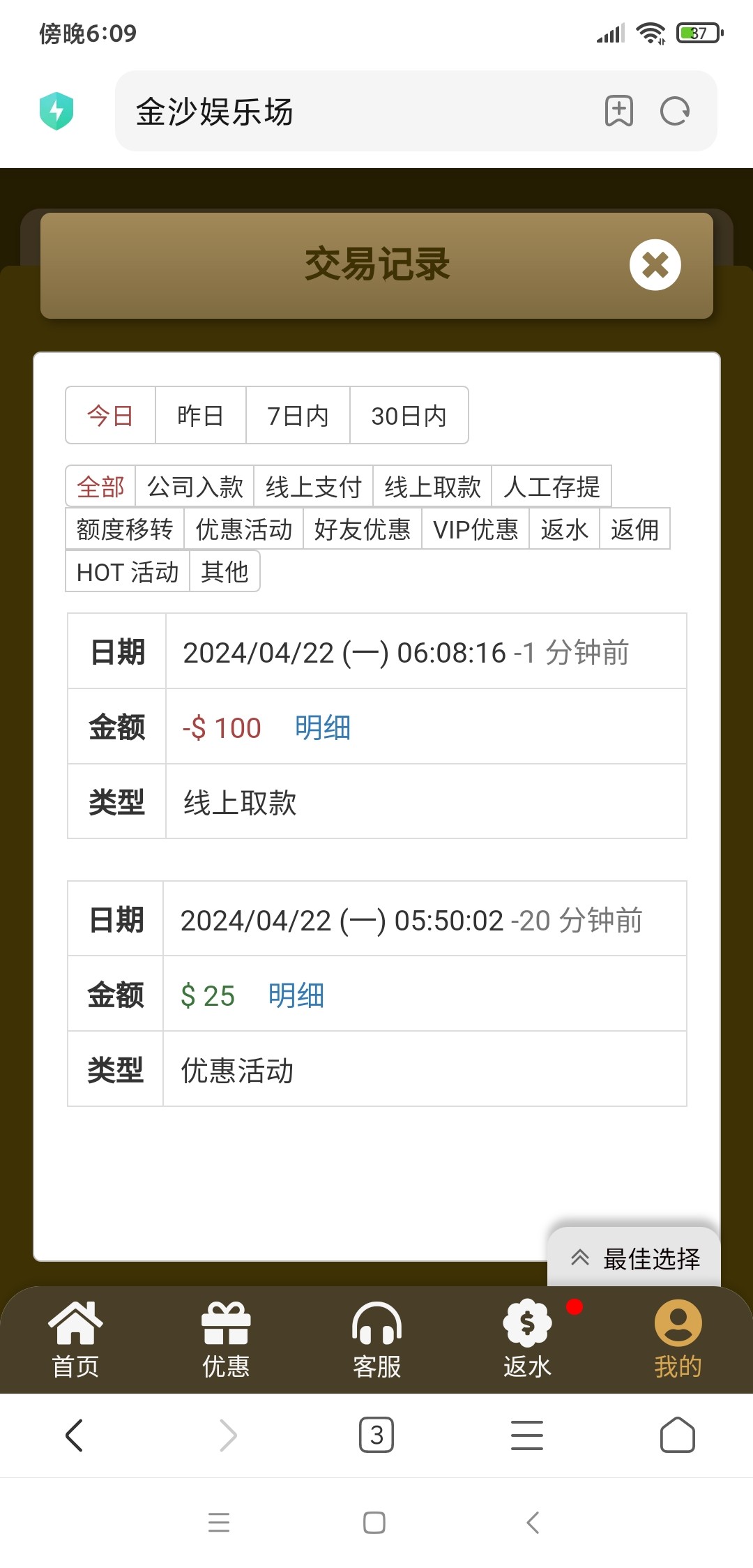Switch to the 30日内 date range

coord(408,415)
